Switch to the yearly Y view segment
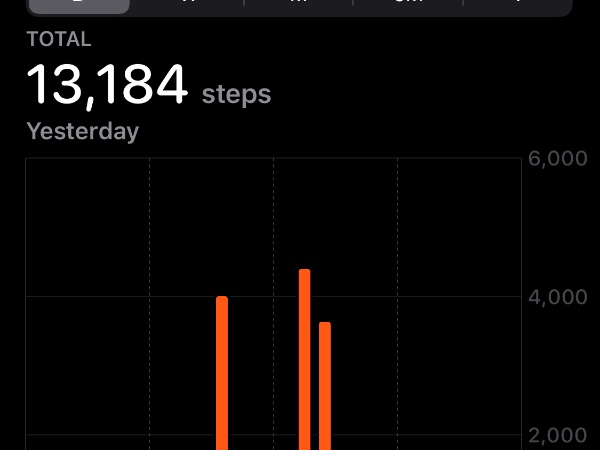 (x=519, y=5)
